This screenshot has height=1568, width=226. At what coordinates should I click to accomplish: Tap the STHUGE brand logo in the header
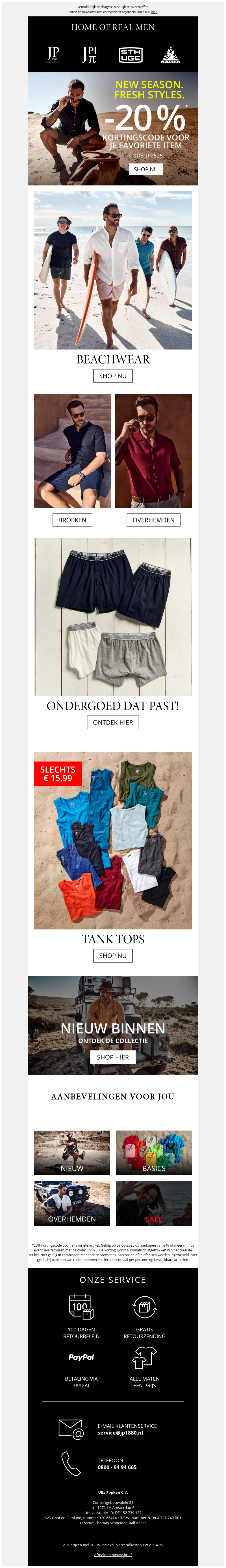[x=130, y=55]
